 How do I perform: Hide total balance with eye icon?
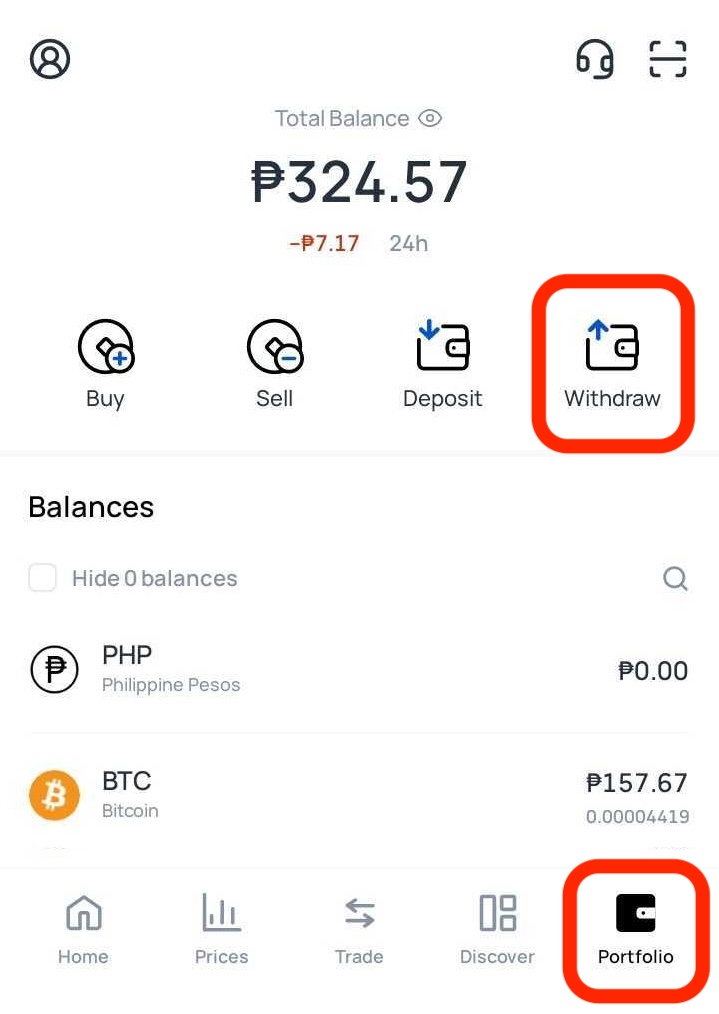[430, 118]
